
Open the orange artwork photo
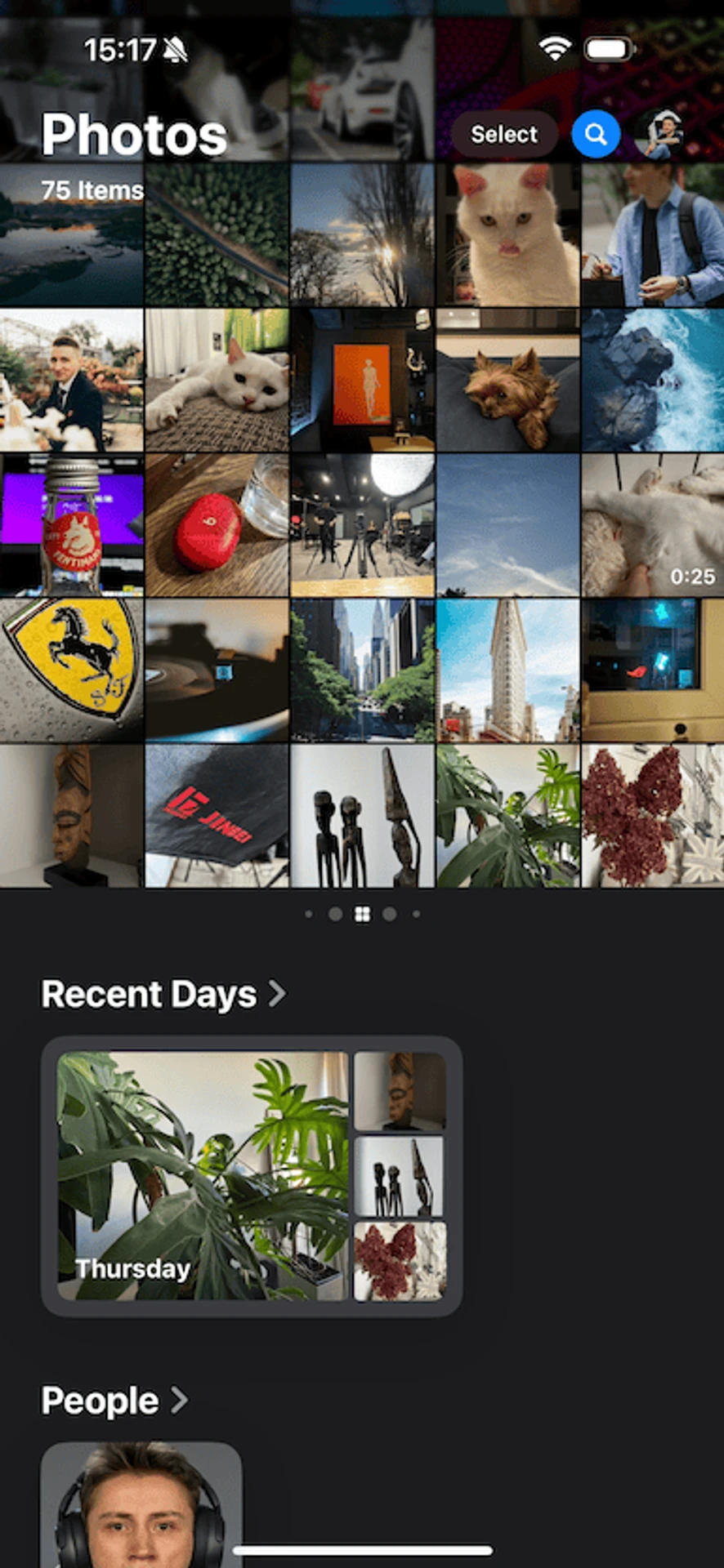pos(362,381)
